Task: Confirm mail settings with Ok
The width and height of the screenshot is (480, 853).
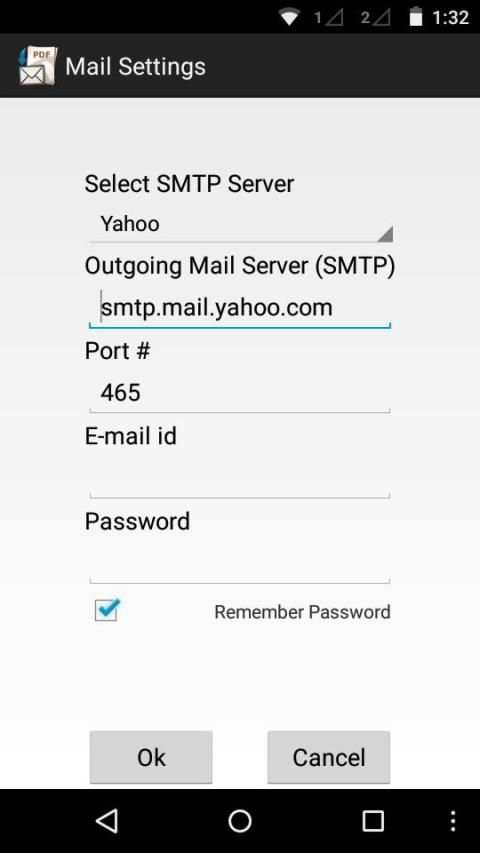Action: coord(151,757)
